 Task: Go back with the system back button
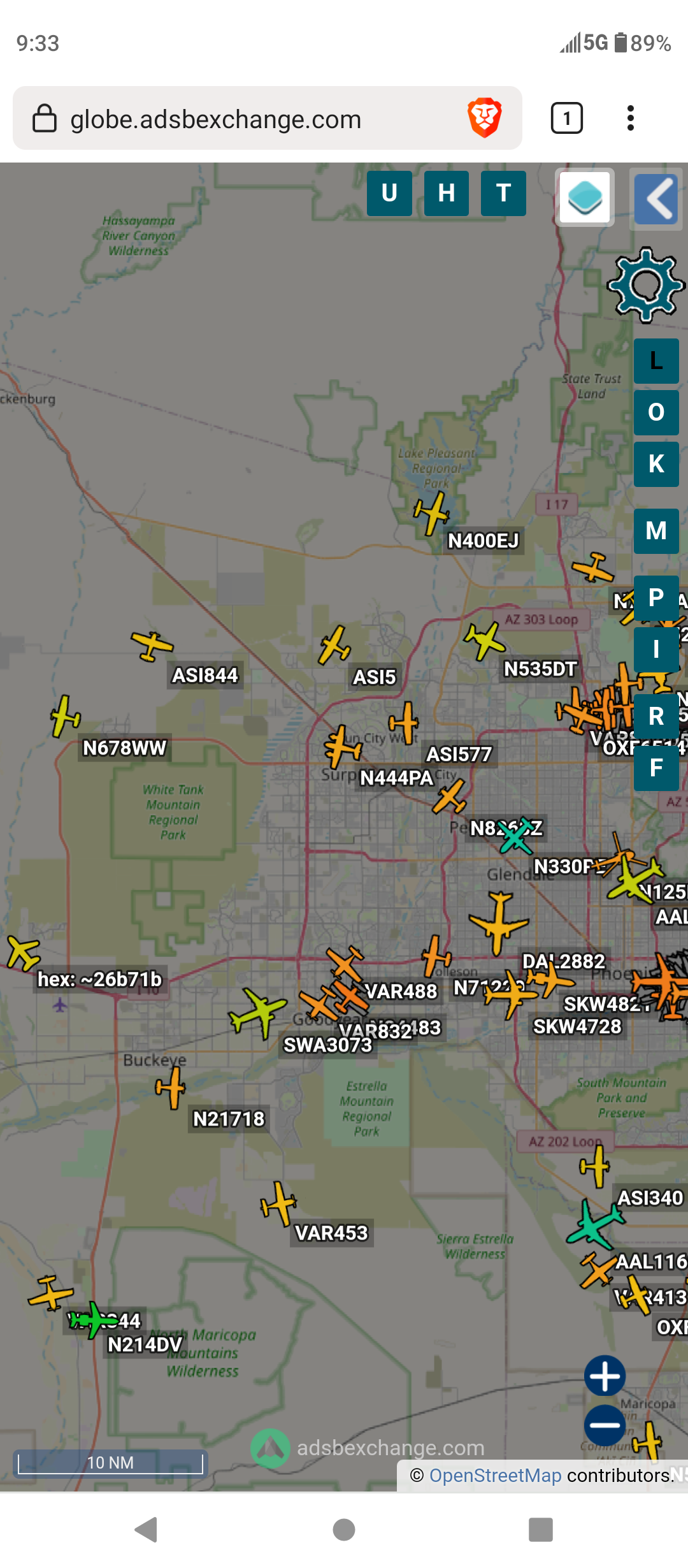pos(147,1529)
